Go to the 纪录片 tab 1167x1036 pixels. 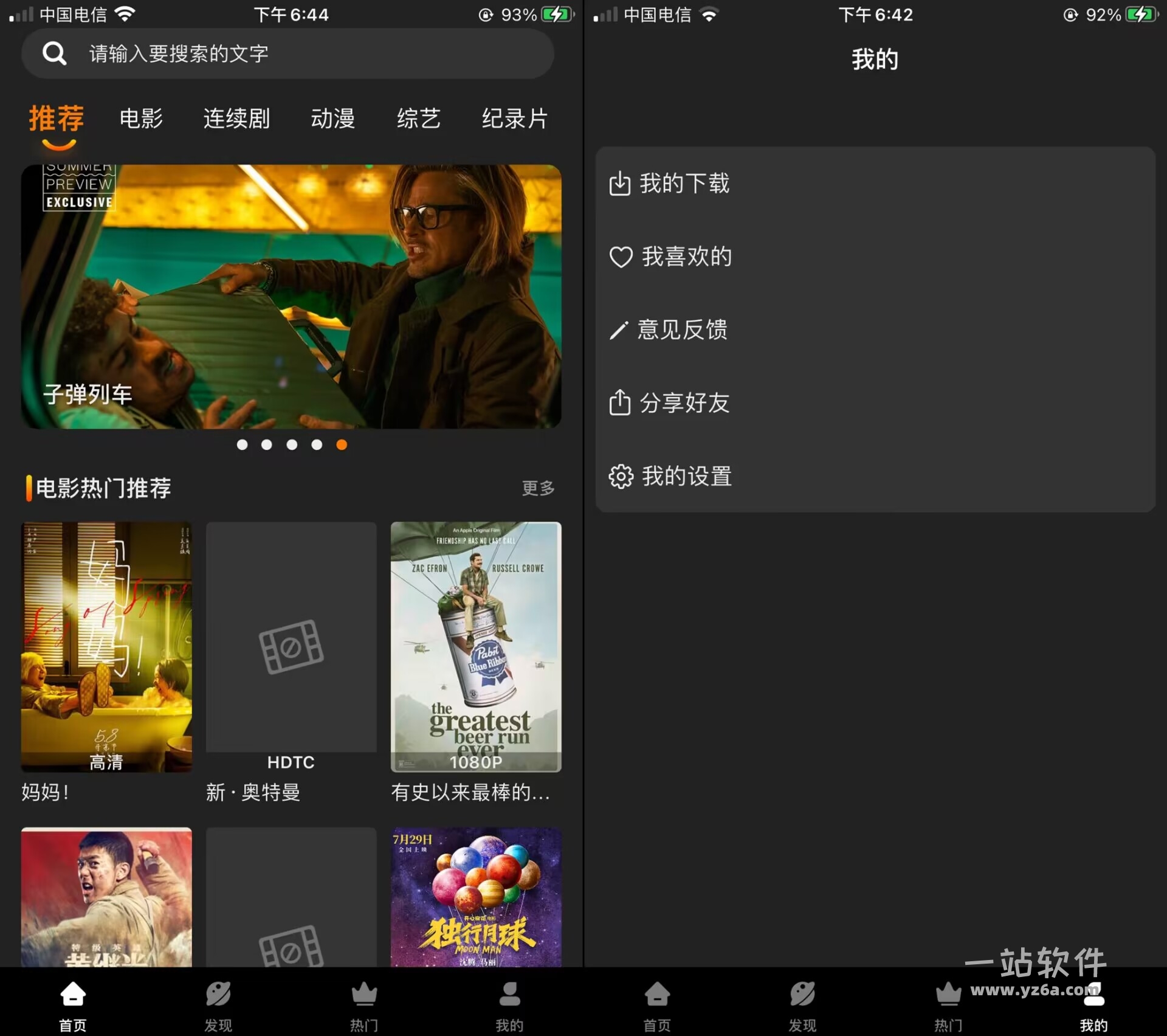tap(515, 119)
